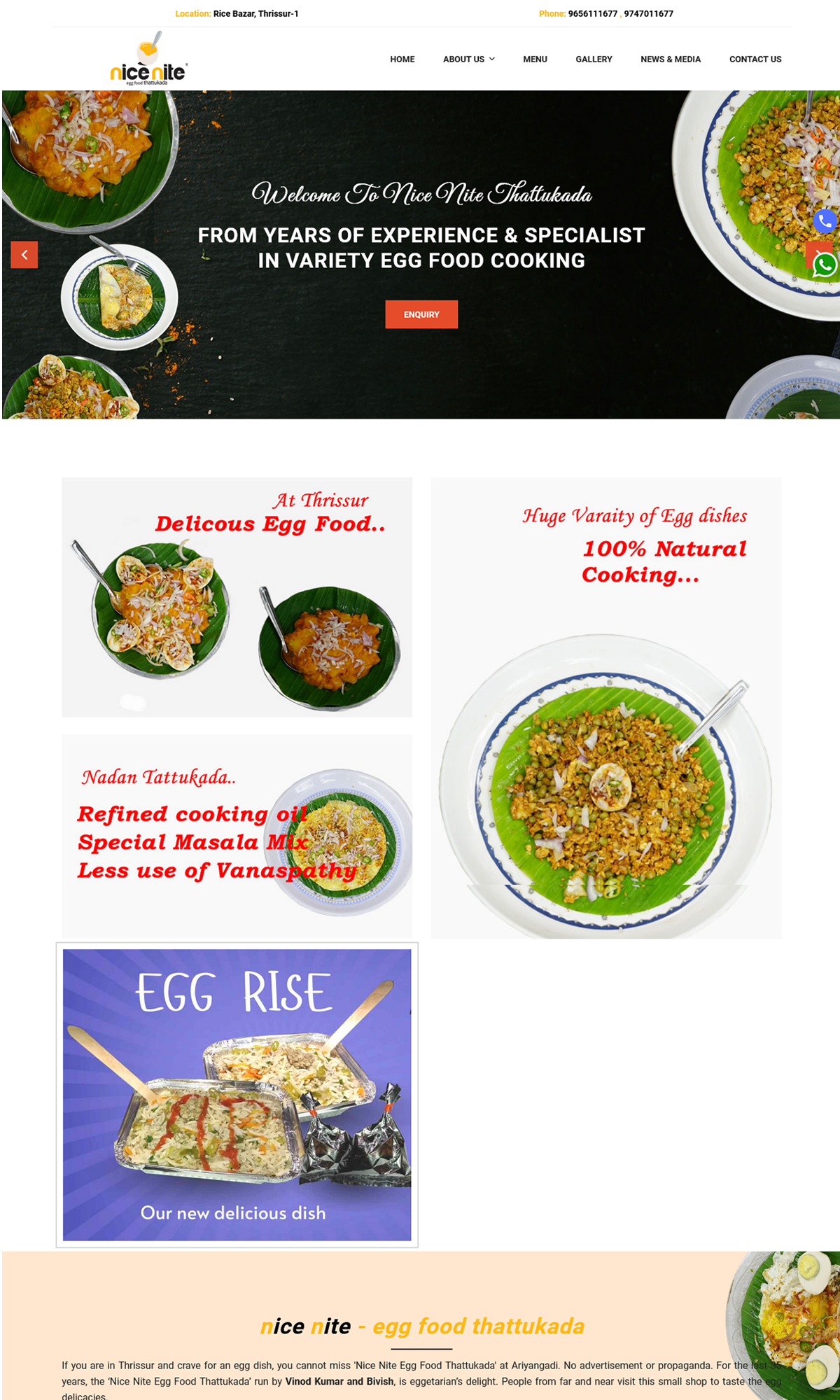Open News & Media section
The width and height of the screenshot is (840, 1400).
point(670,59)
